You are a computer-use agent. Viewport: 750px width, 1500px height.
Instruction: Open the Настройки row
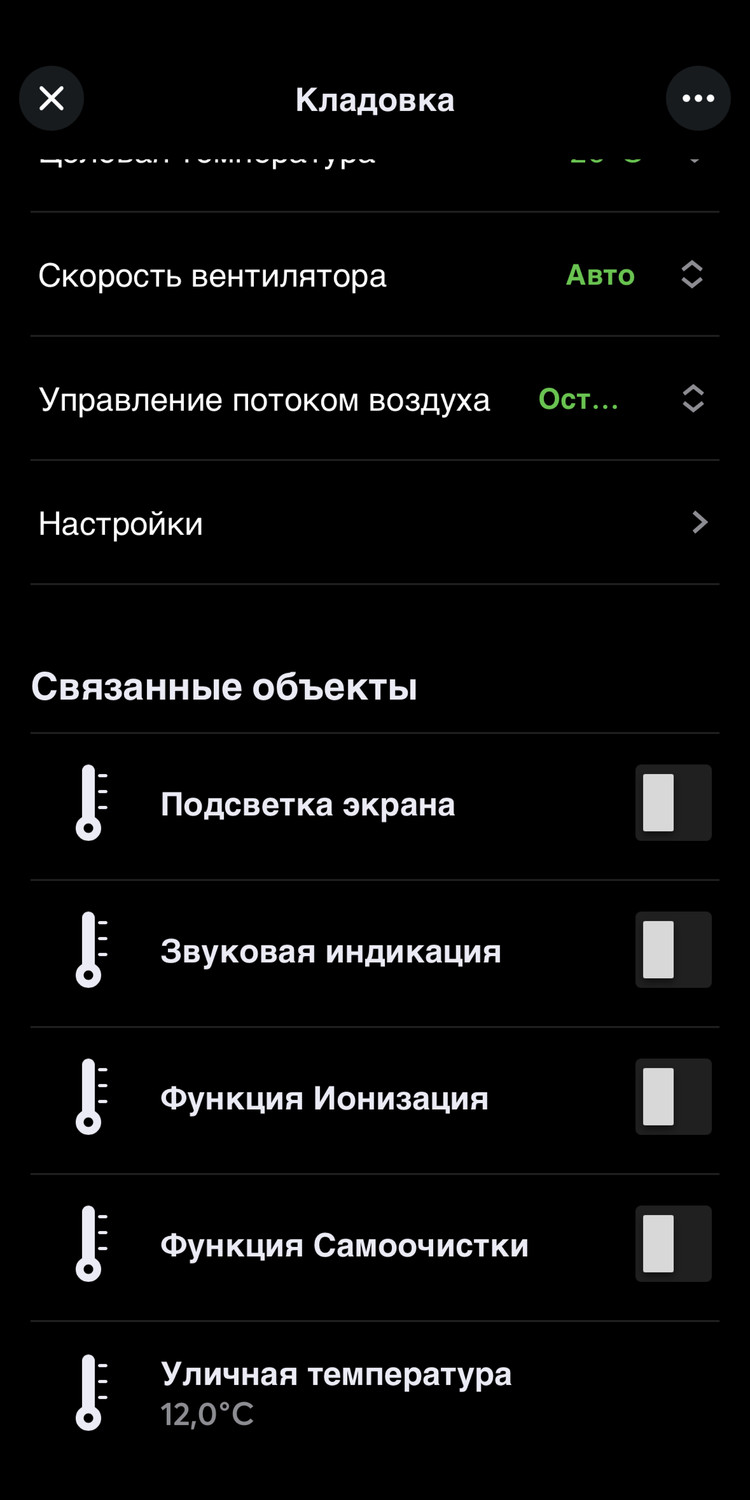click(x=374, y=523)
